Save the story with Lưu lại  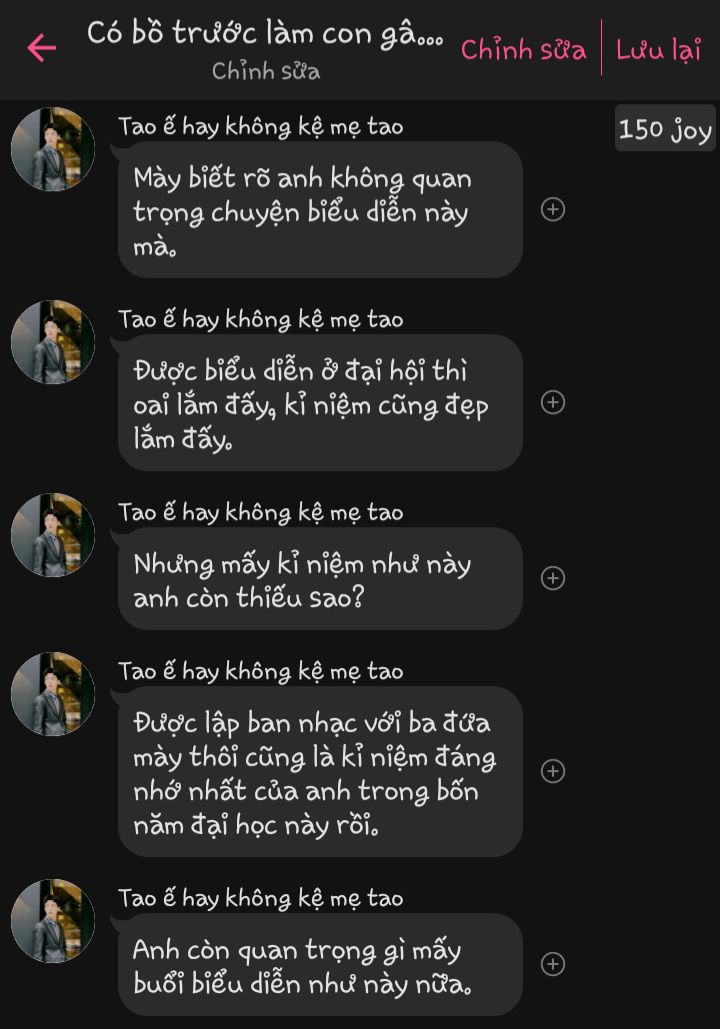[658, 50]
